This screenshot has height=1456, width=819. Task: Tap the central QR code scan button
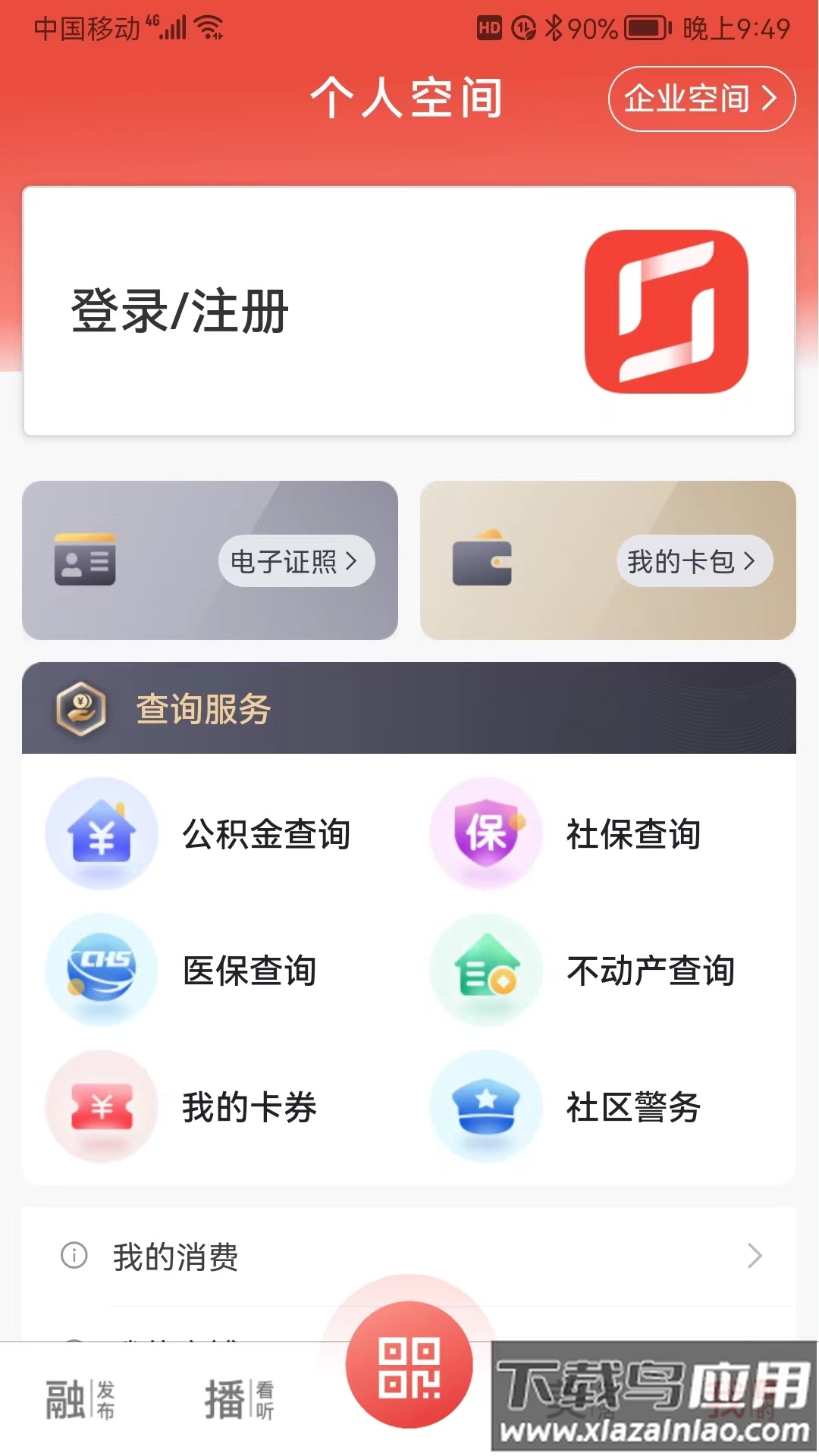click(409, 1363)
